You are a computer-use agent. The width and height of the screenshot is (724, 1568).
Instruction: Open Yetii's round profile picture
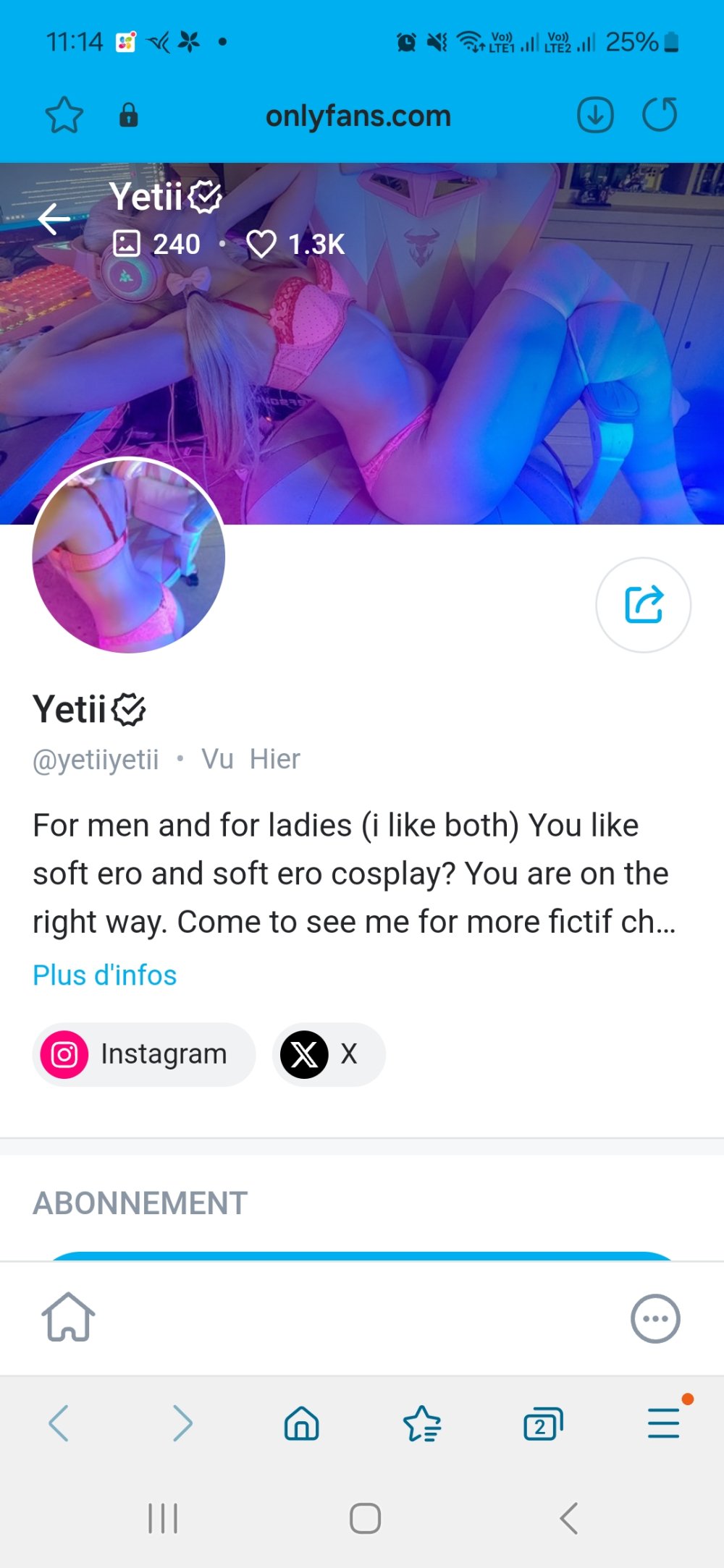(x=129, y=556)
